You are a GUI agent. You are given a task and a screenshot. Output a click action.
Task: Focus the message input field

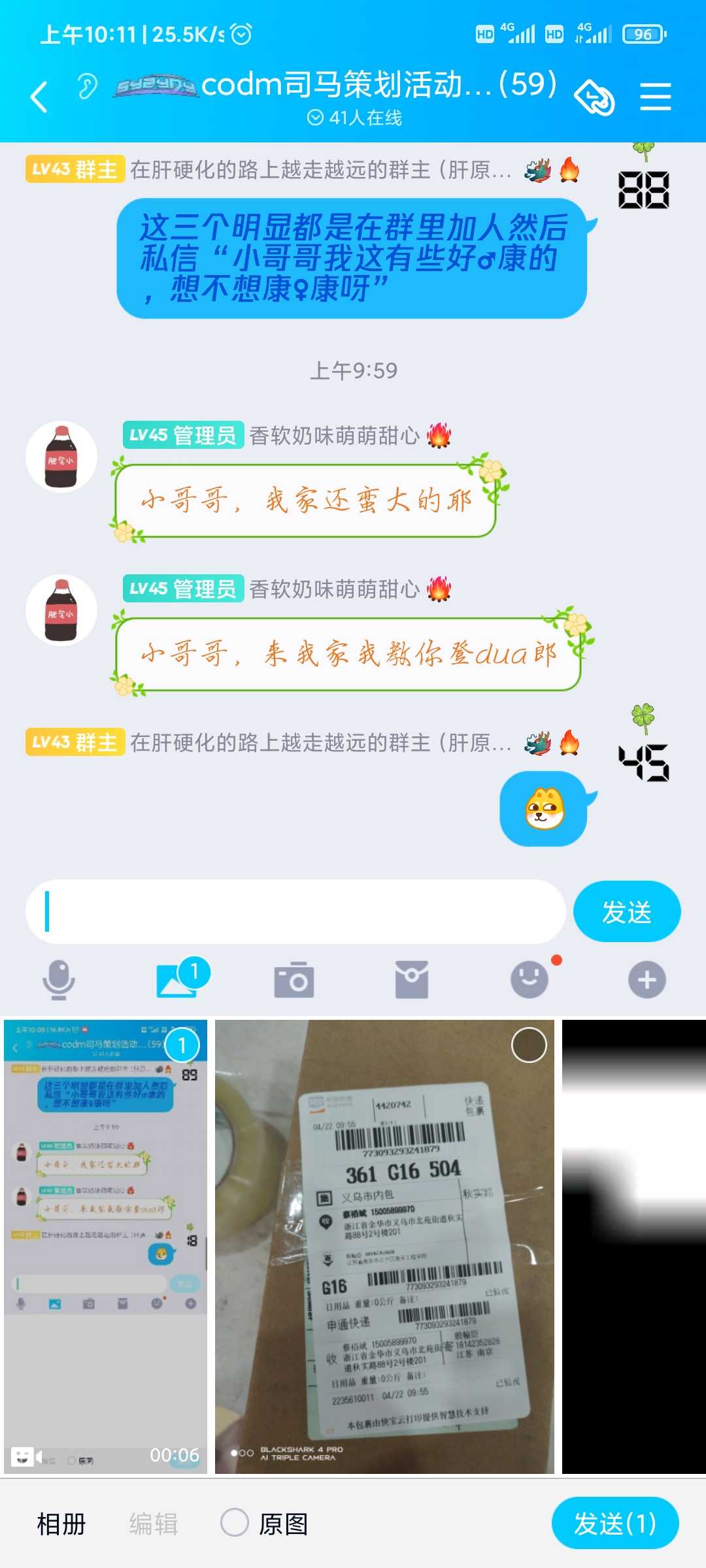click(295, 911)
